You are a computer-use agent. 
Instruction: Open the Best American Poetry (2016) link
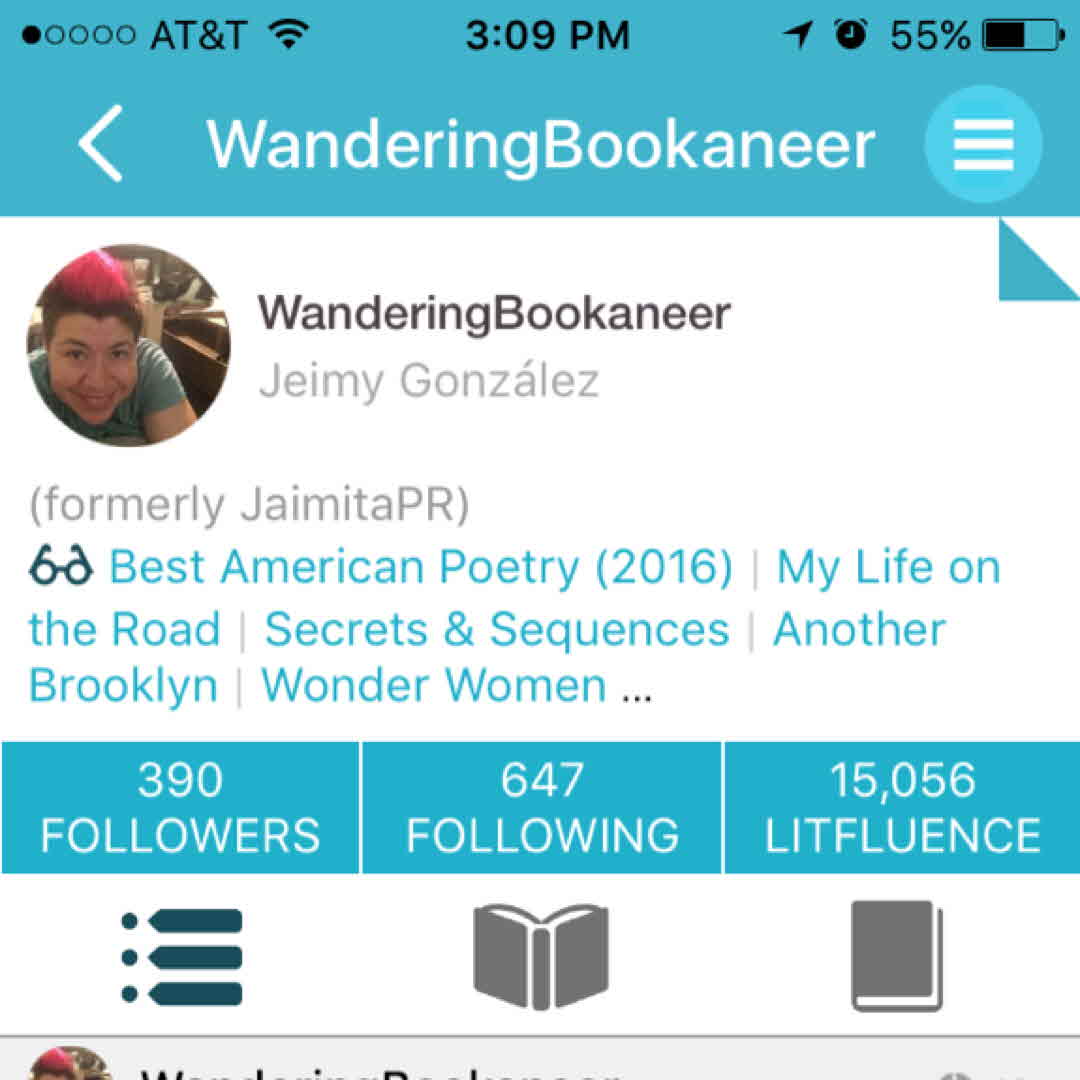tap(420, 568)
